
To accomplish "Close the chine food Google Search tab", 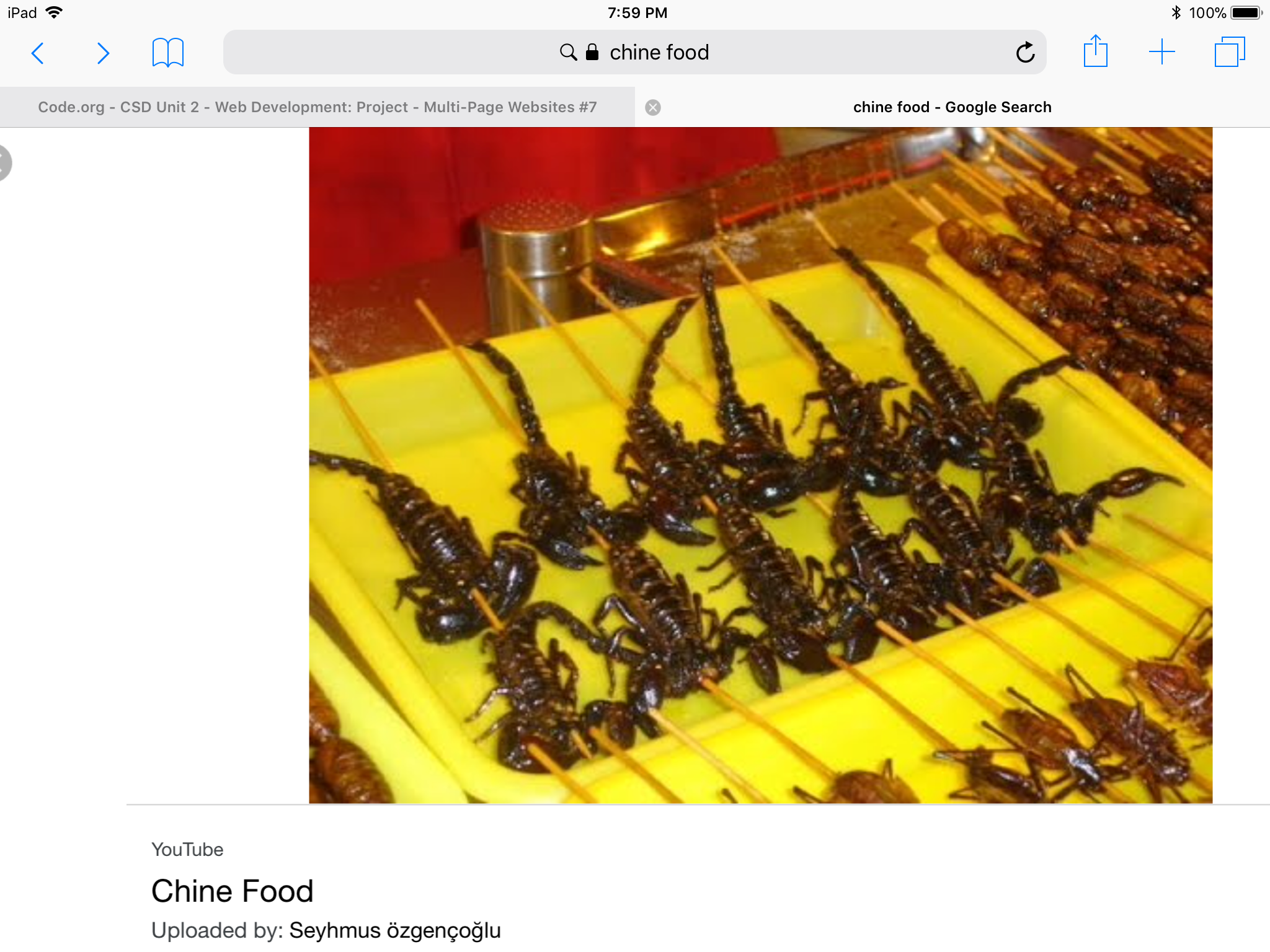I will [653, 108].
